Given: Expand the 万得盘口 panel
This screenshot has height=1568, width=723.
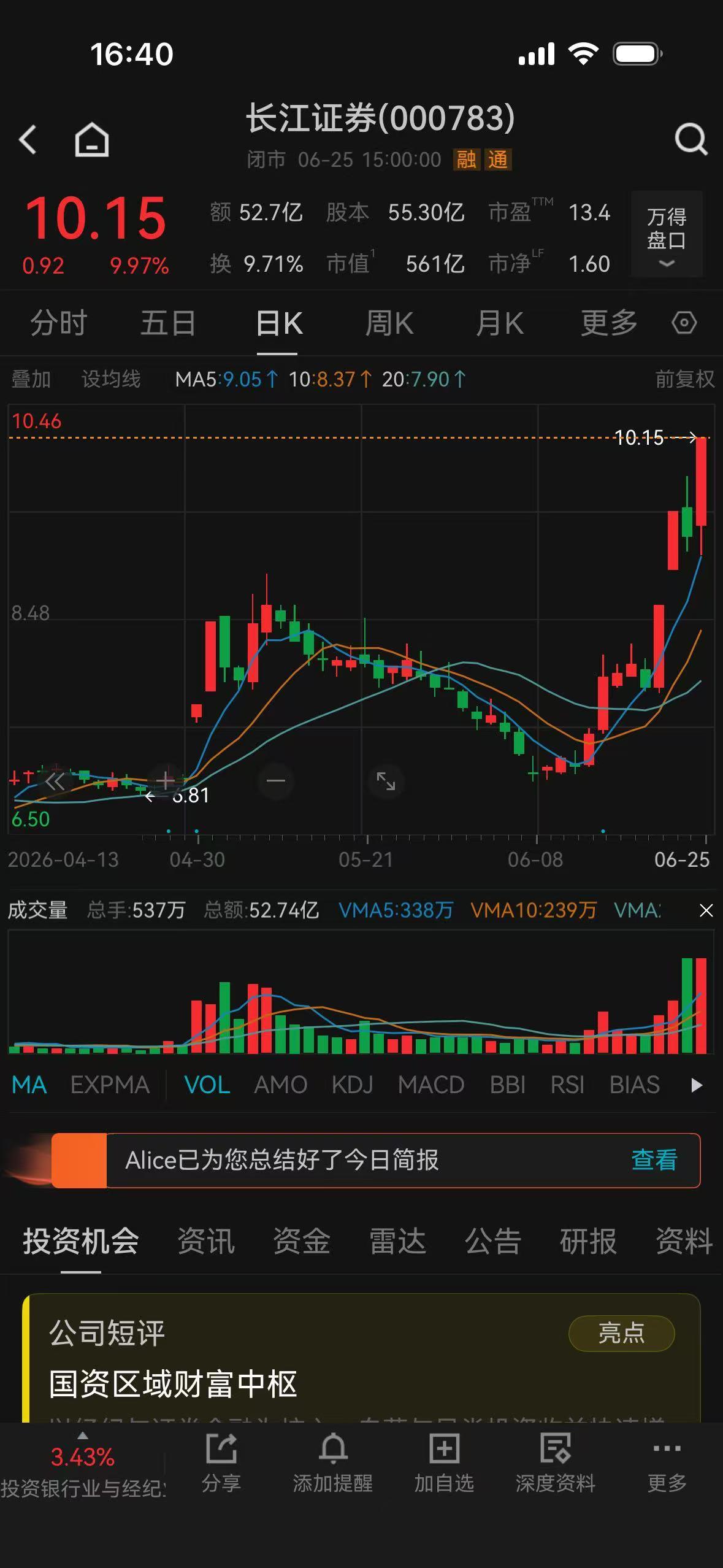Looking at the screenshot, I should click(x=667, y=234).
